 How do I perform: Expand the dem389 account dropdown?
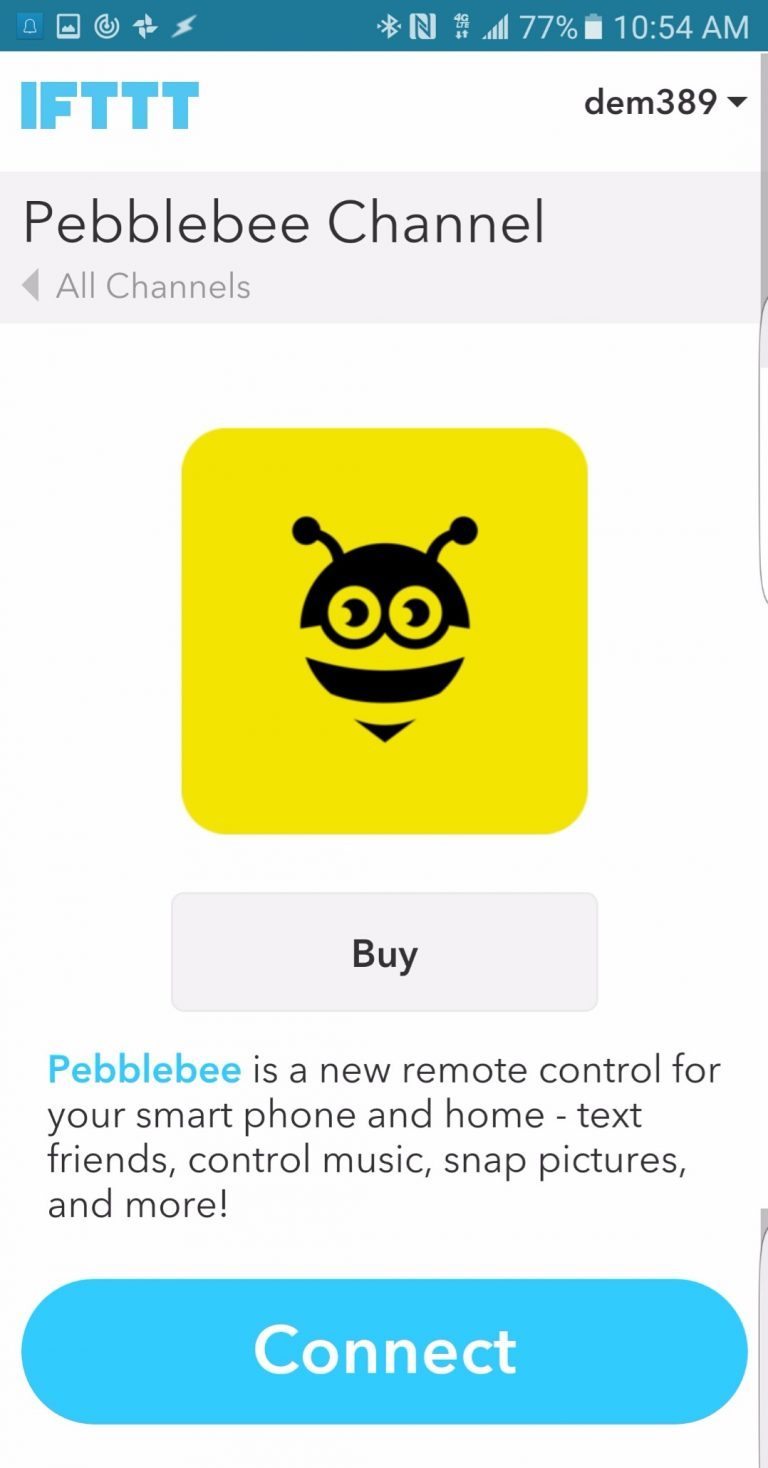663,101
